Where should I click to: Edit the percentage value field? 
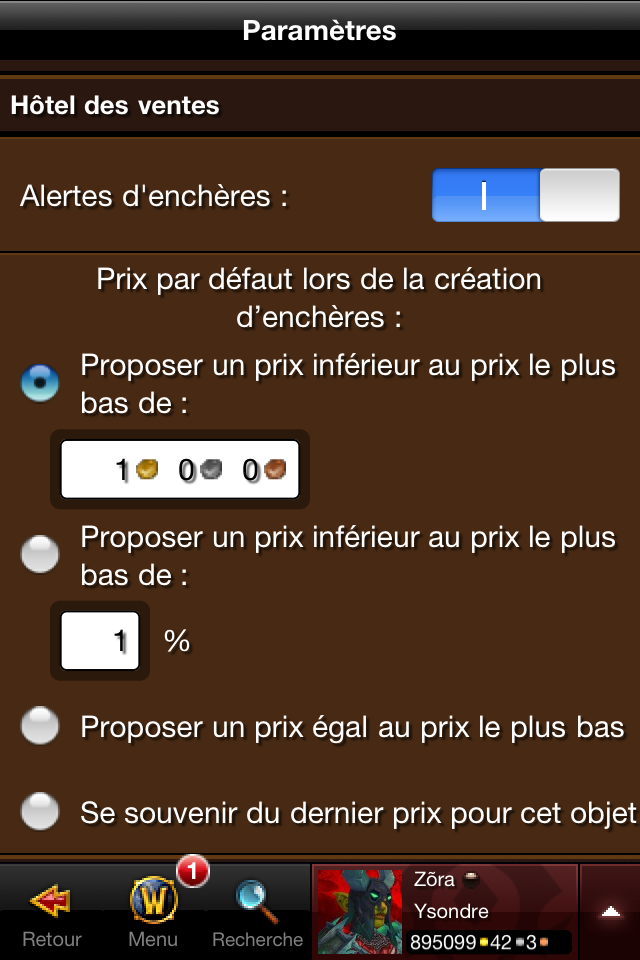coord(101,641)
